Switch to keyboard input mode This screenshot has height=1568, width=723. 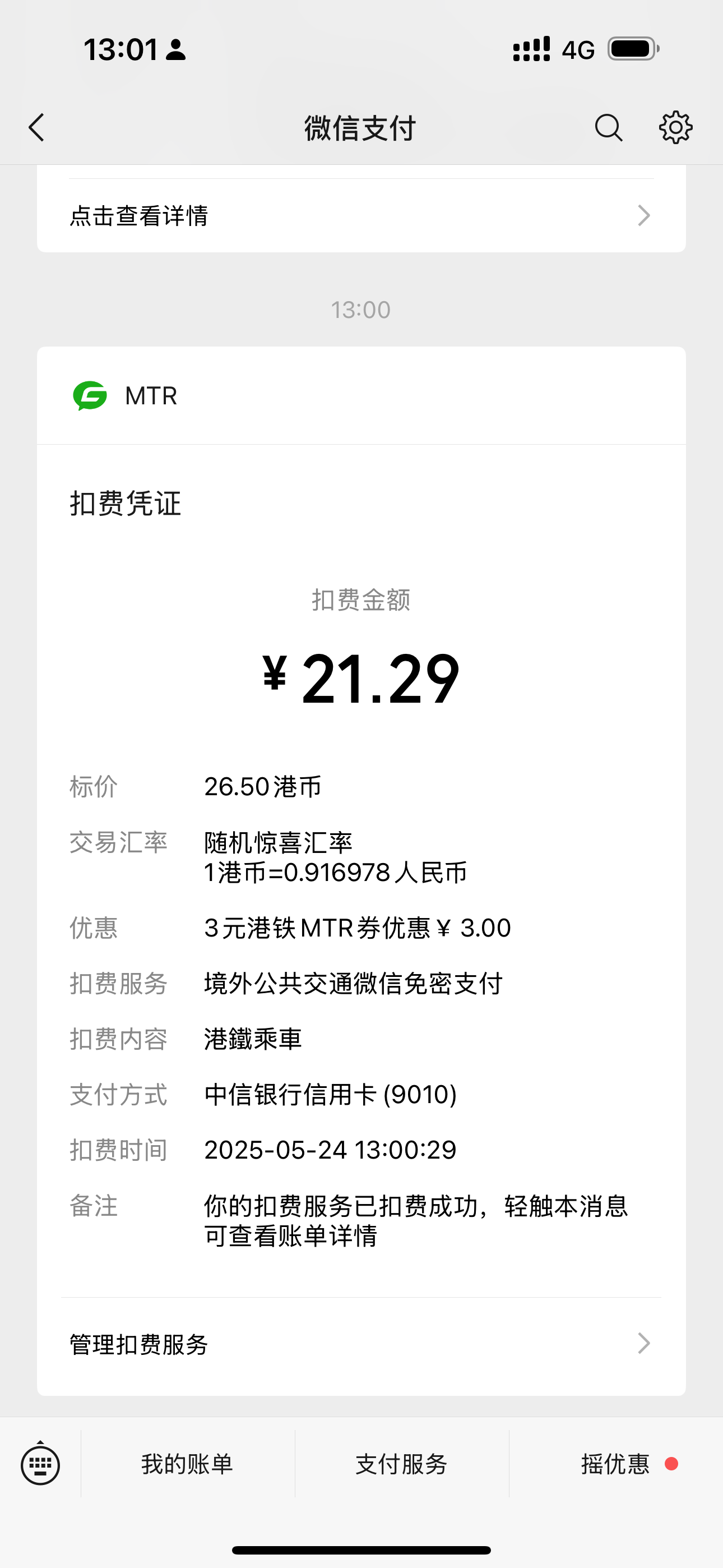point(40,1463)
